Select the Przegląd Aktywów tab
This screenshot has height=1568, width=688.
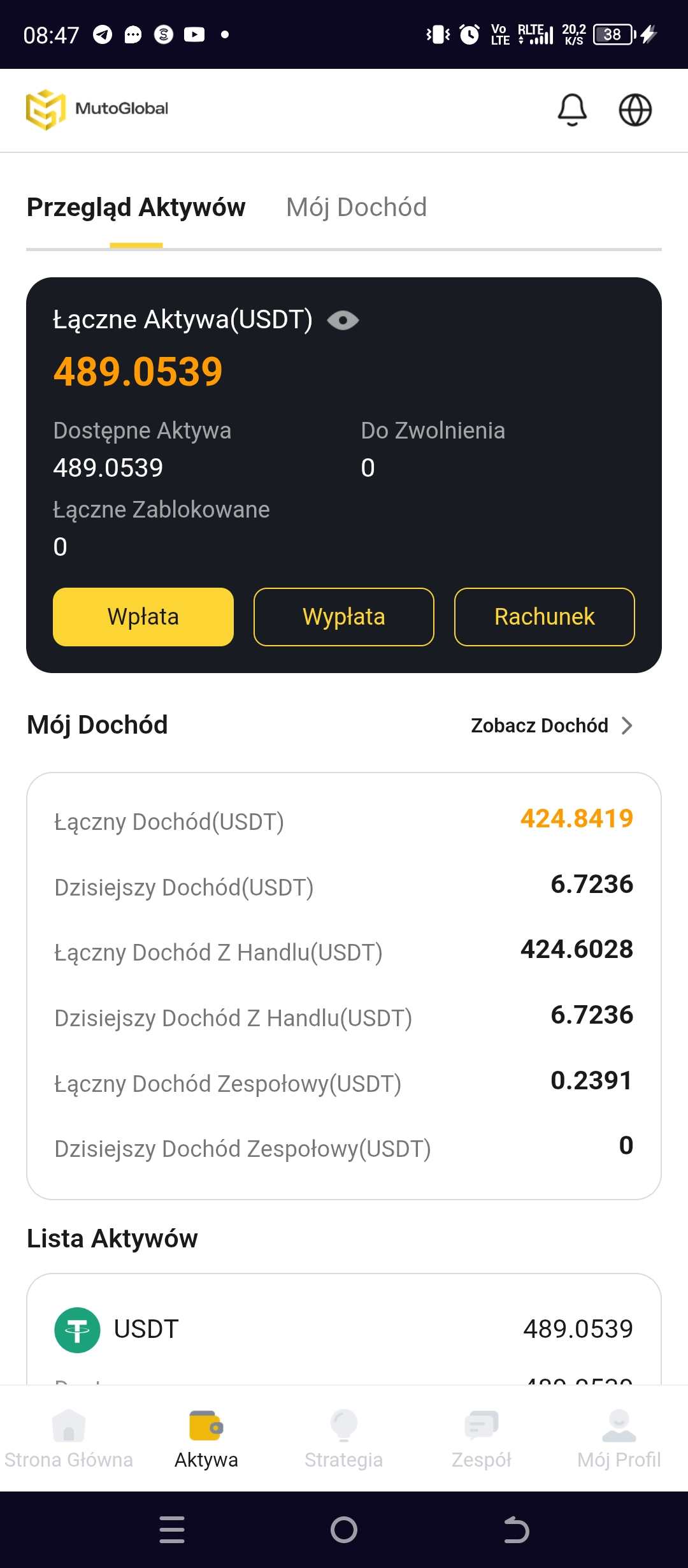click(x=136, y=208)
